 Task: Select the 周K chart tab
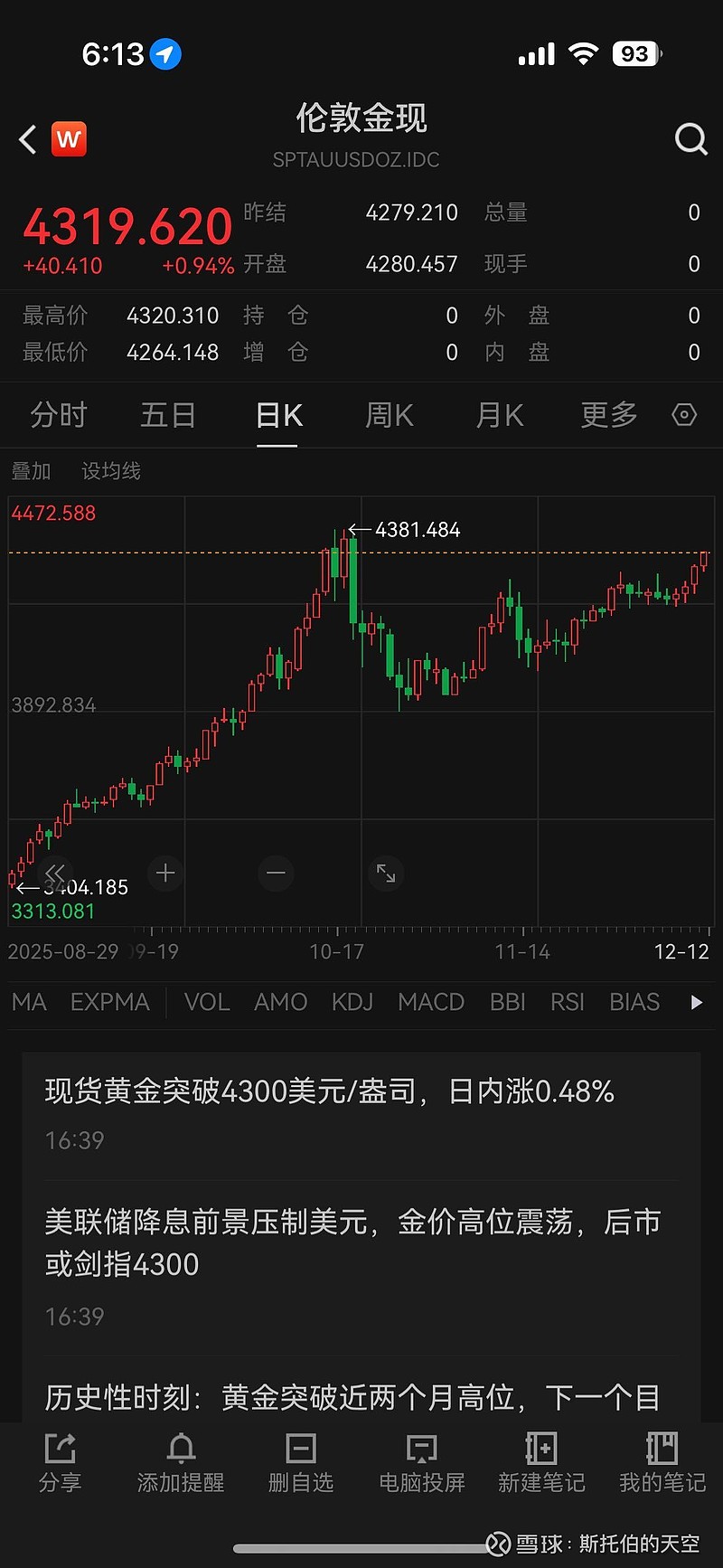click(389, 415)
